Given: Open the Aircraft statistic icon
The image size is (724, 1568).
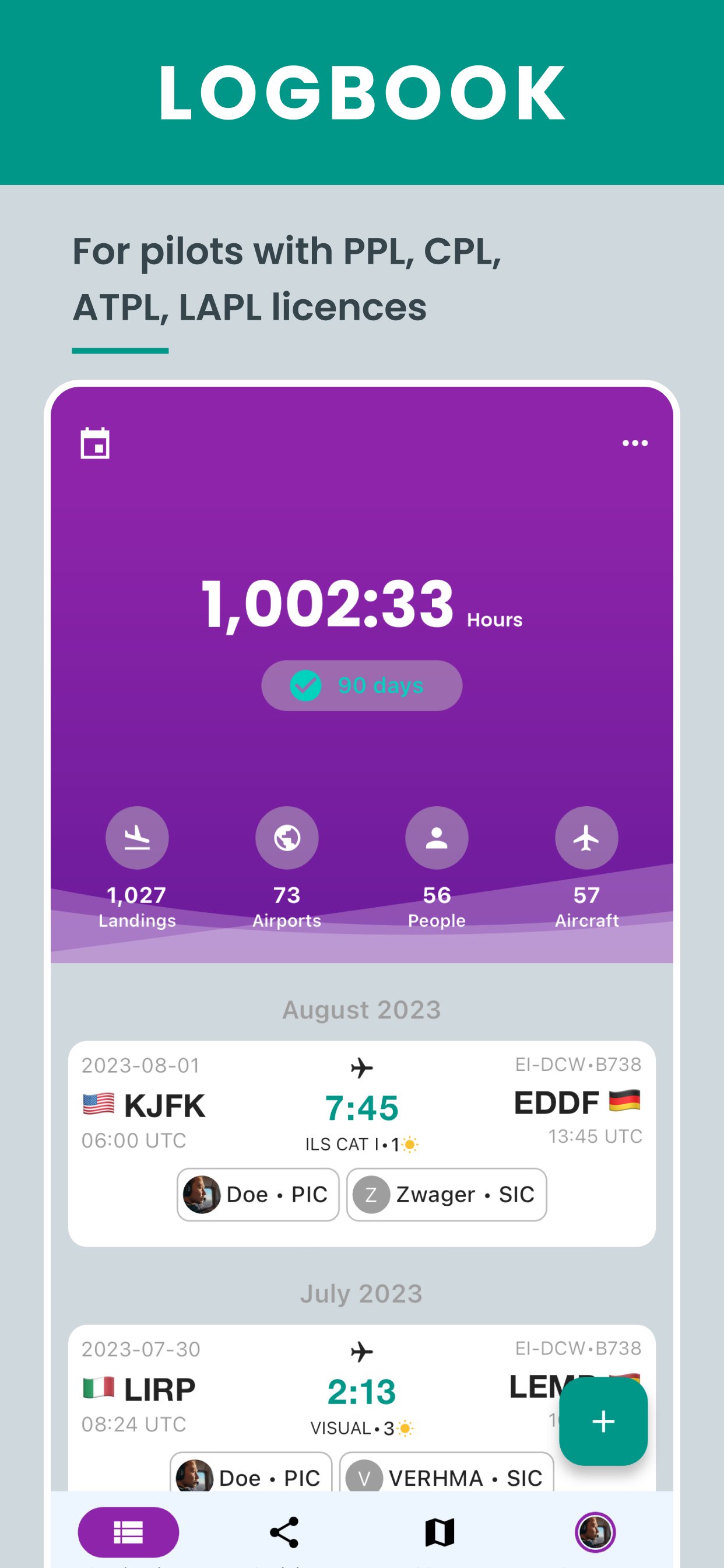Looking at the screenshot, I should point(586,837).
